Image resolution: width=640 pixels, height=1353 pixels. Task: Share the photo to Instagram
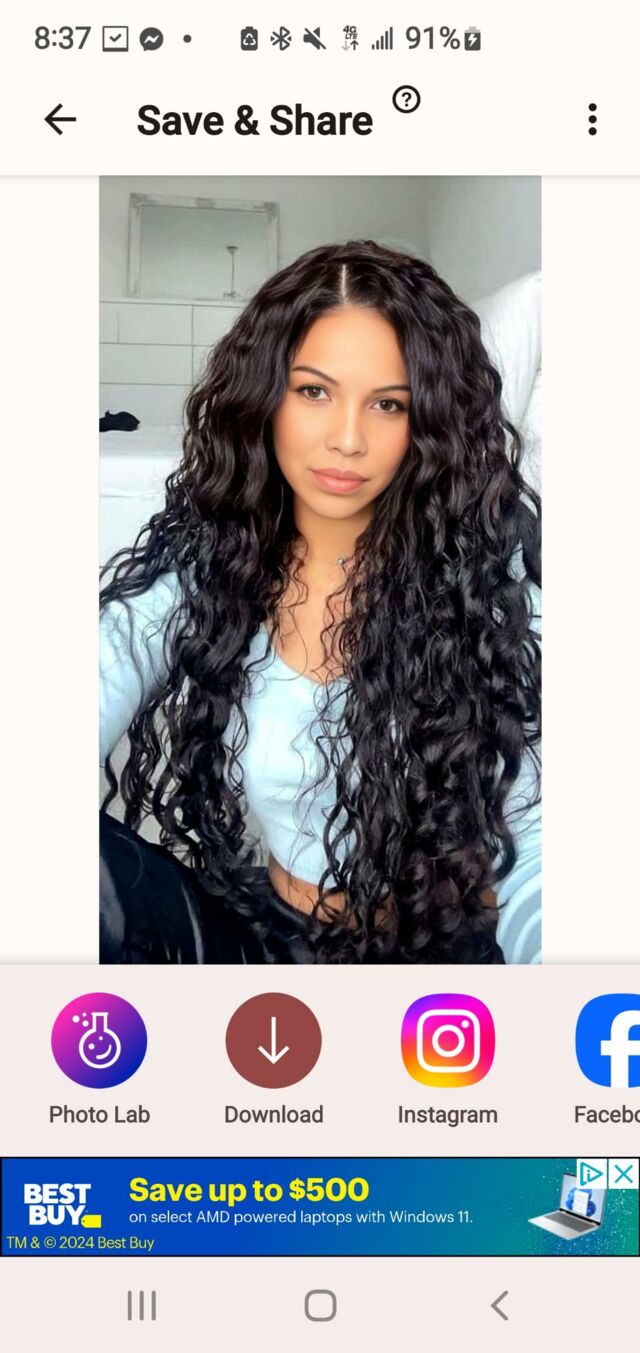pyautogui.click(x=447, y=1040)
